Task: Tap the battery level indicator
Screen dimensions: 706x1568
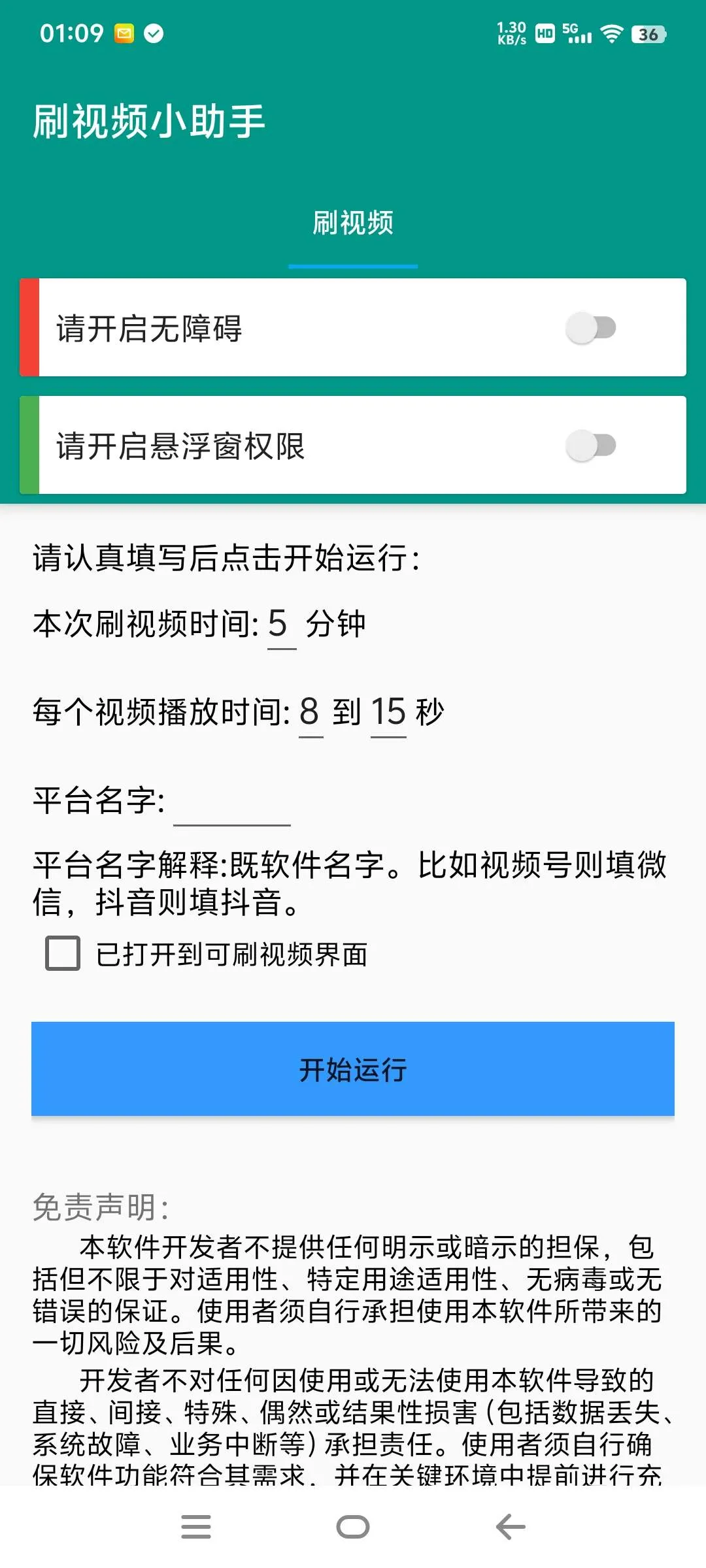Action: (649, 34)
